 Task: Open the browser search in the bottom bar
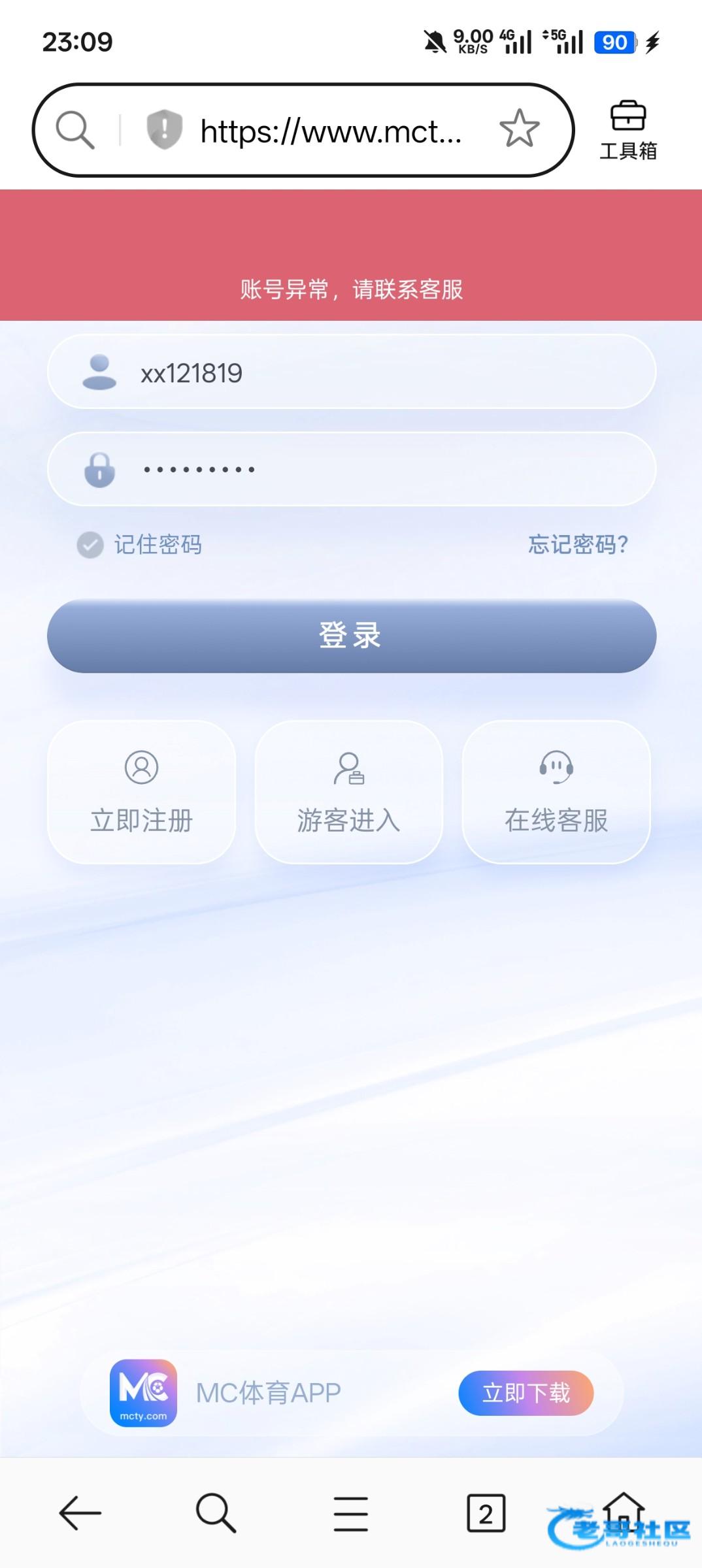(x=216, y=1512)
